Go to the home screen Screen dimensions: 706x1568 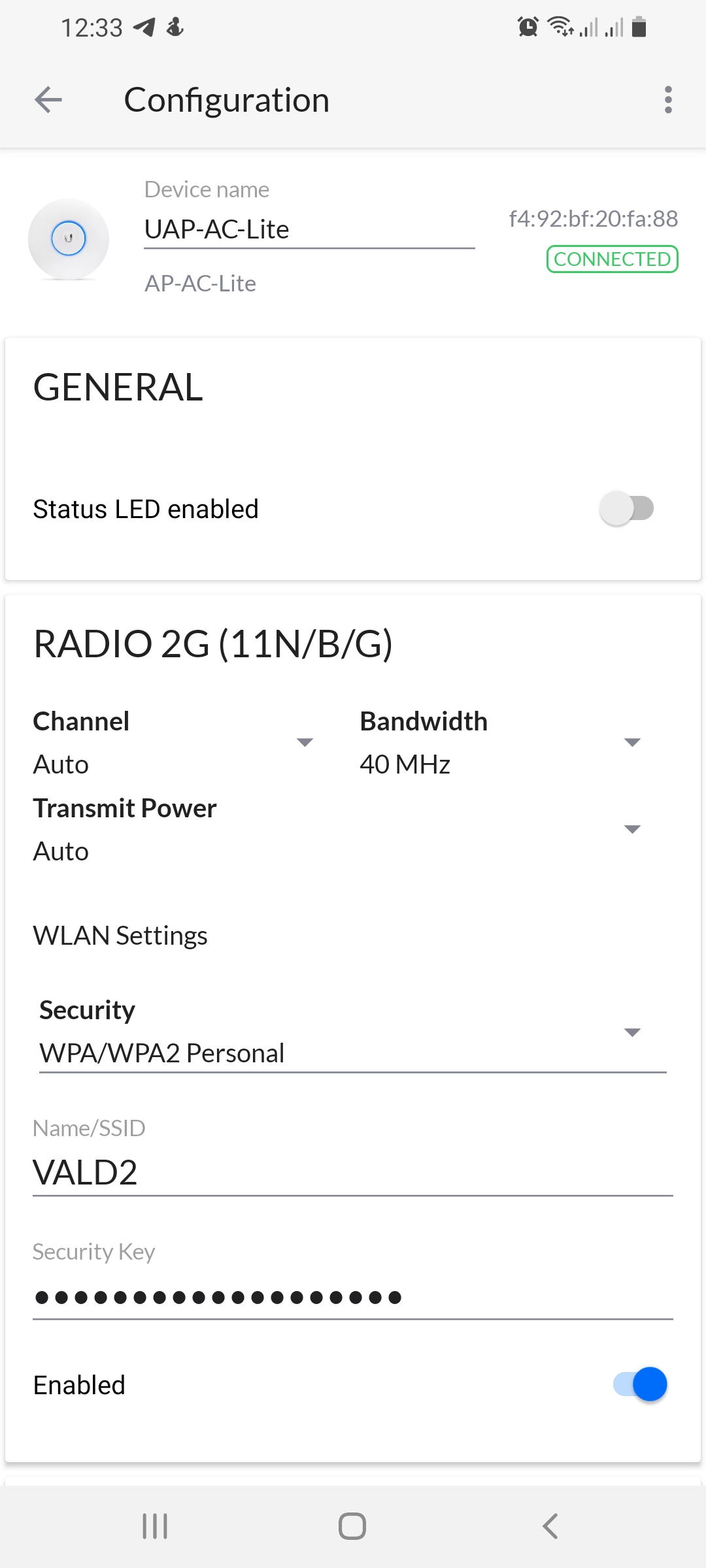352,1526
